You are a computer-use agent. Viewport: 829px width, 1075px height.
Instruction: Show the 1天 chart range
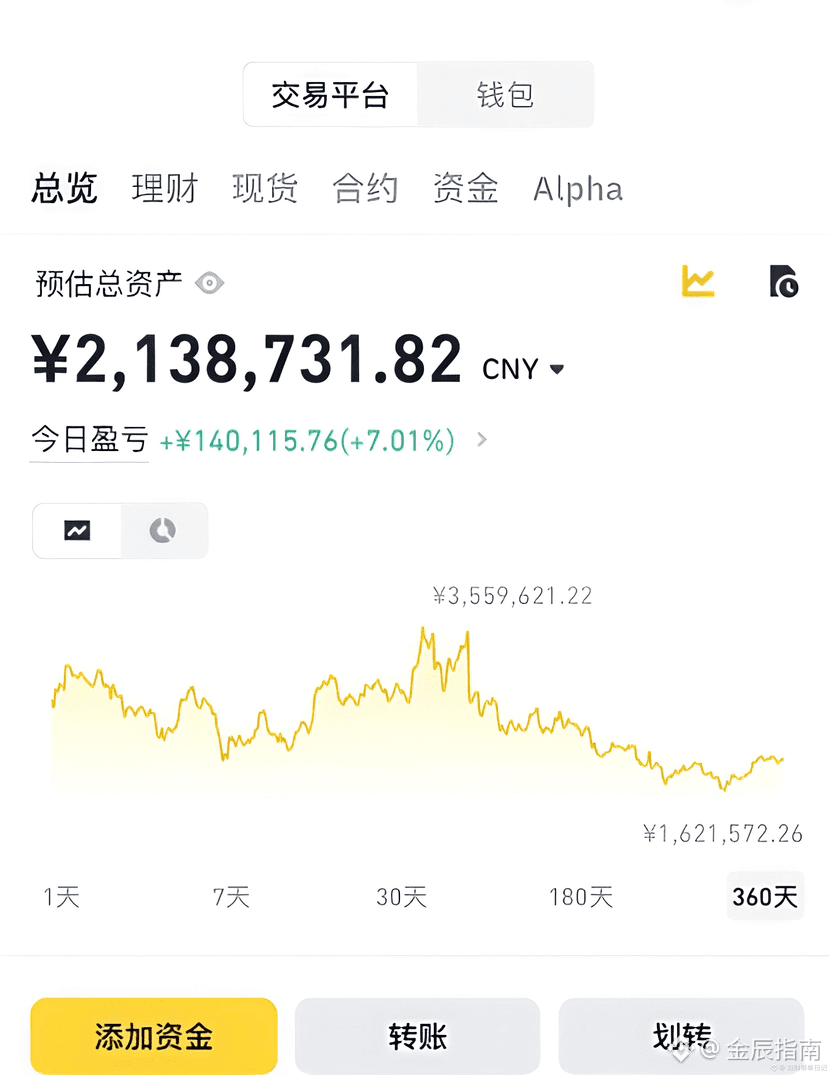coord(61,897)
